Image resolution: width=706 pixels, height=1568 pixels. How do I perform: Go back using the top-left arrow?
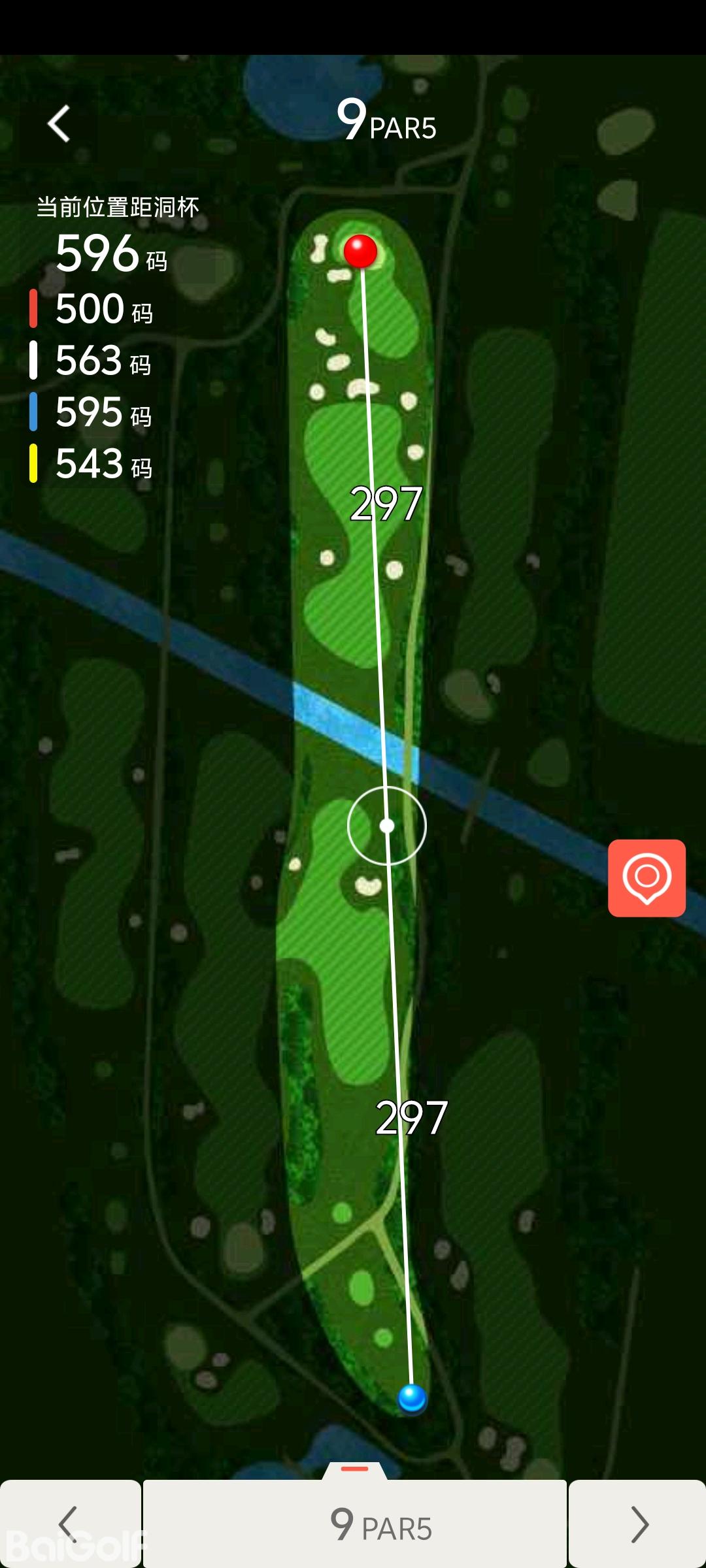(x=59, y=123)
